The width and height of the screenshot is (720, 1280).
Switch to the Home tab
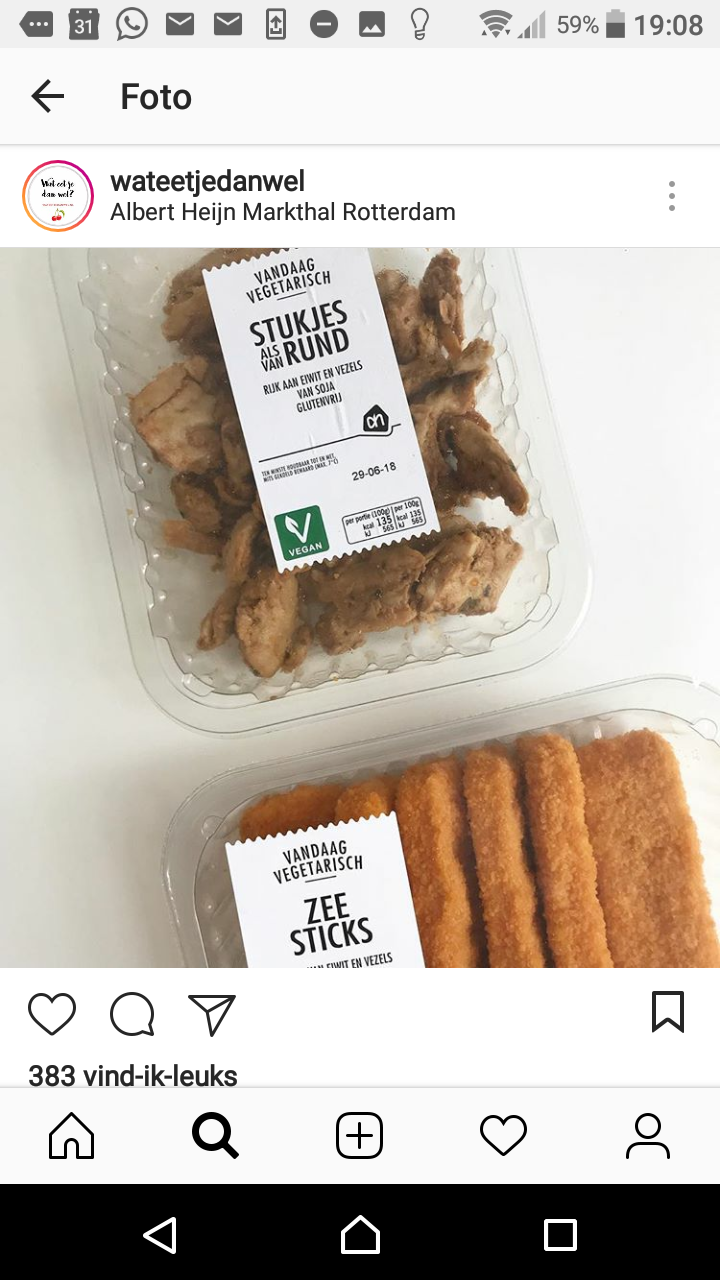click(x=72, y=1136)
